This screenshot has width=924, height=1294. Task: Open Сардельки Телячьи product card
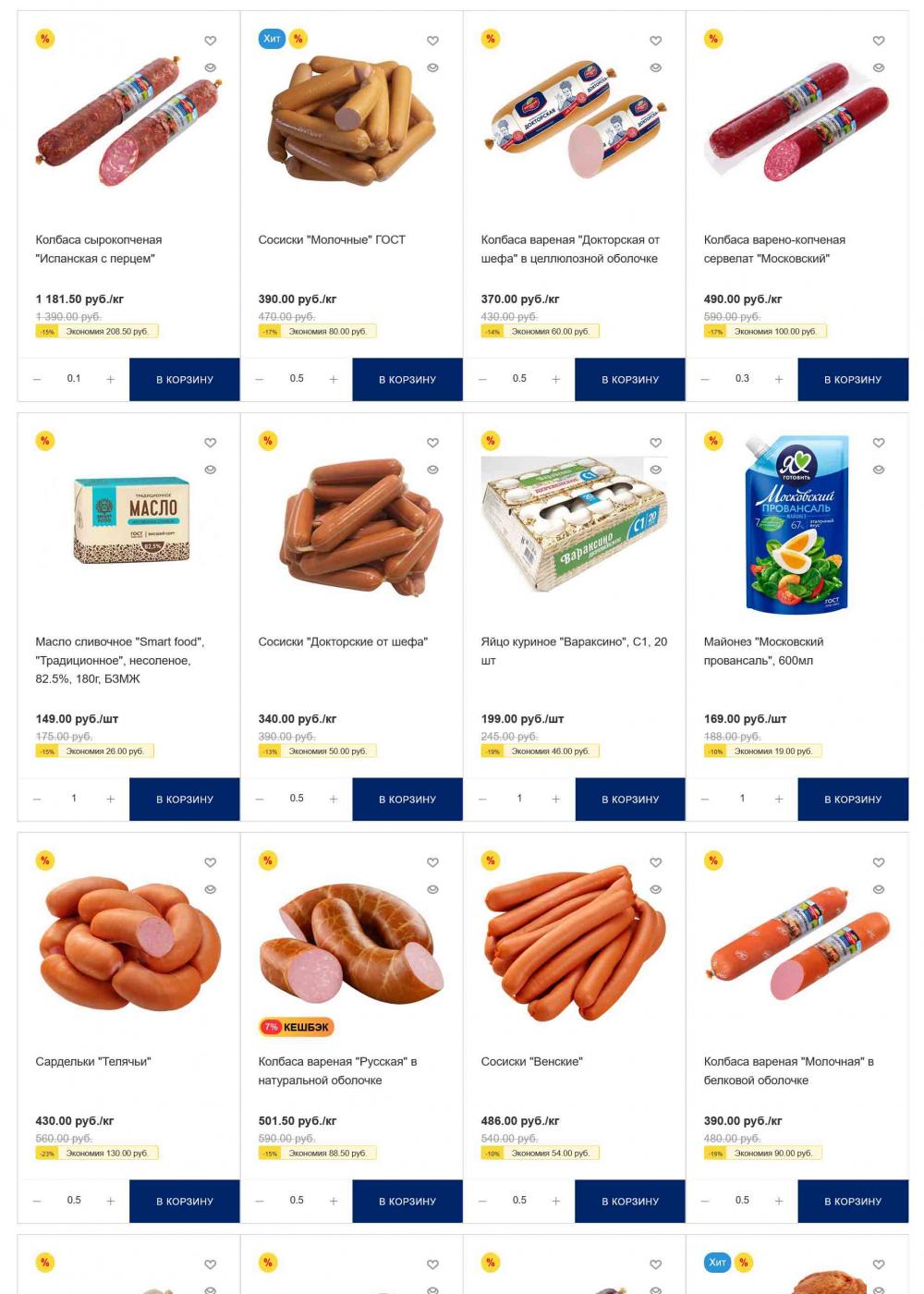point(93,1061)
